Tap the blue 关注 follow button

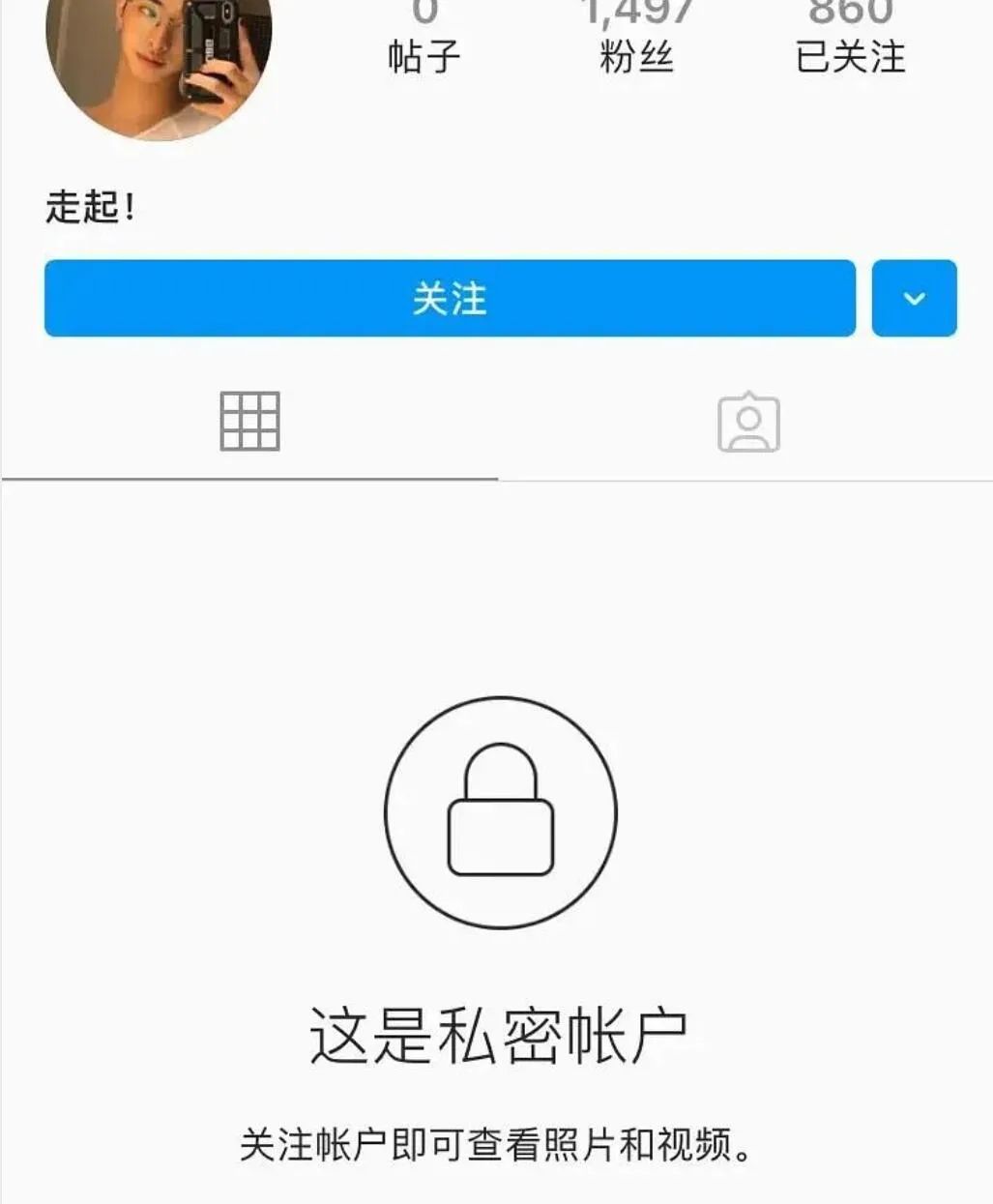[x=450, y=298]
